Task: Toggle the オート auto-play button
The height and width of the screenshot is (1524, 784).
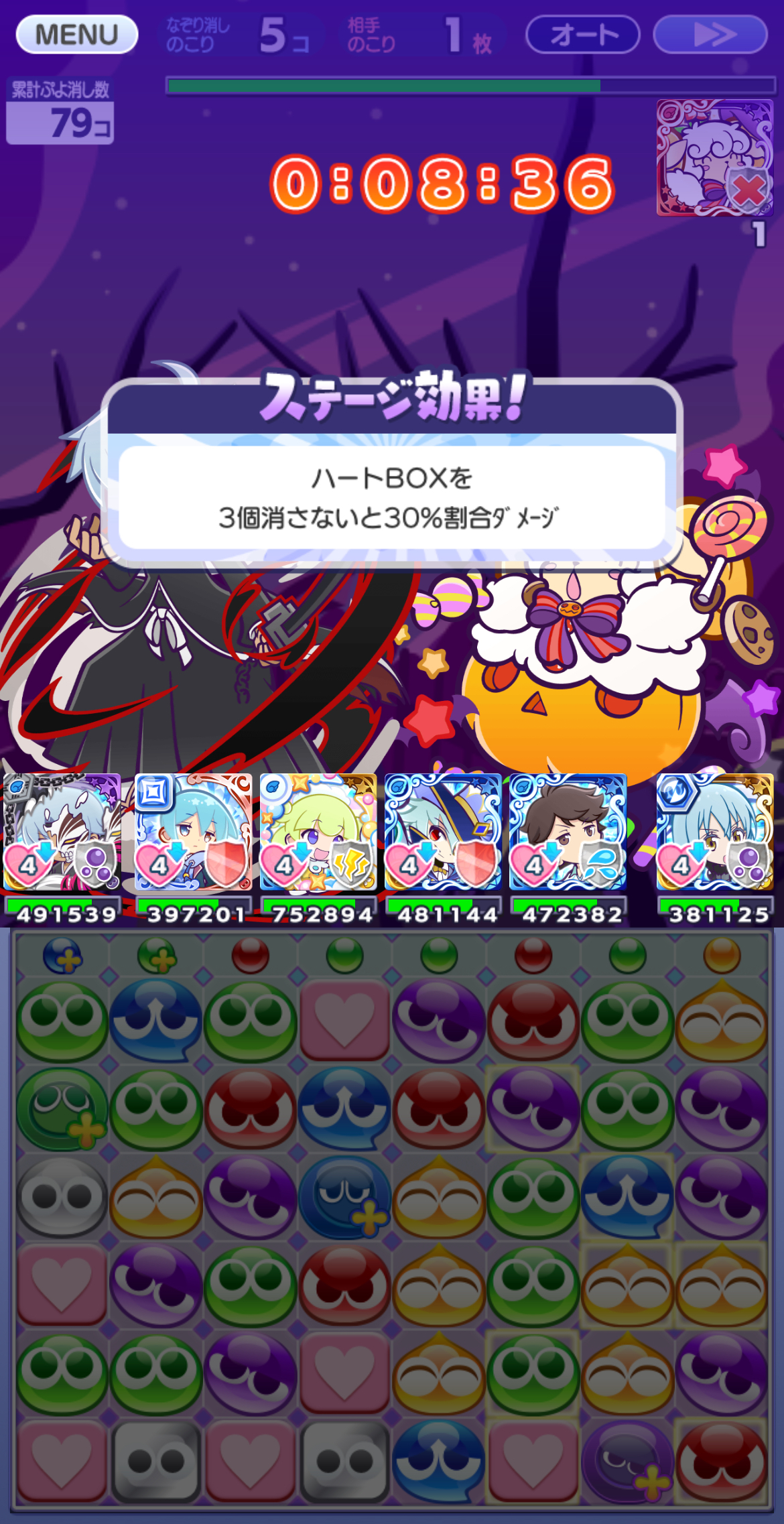Action: [x=583, y=34]
